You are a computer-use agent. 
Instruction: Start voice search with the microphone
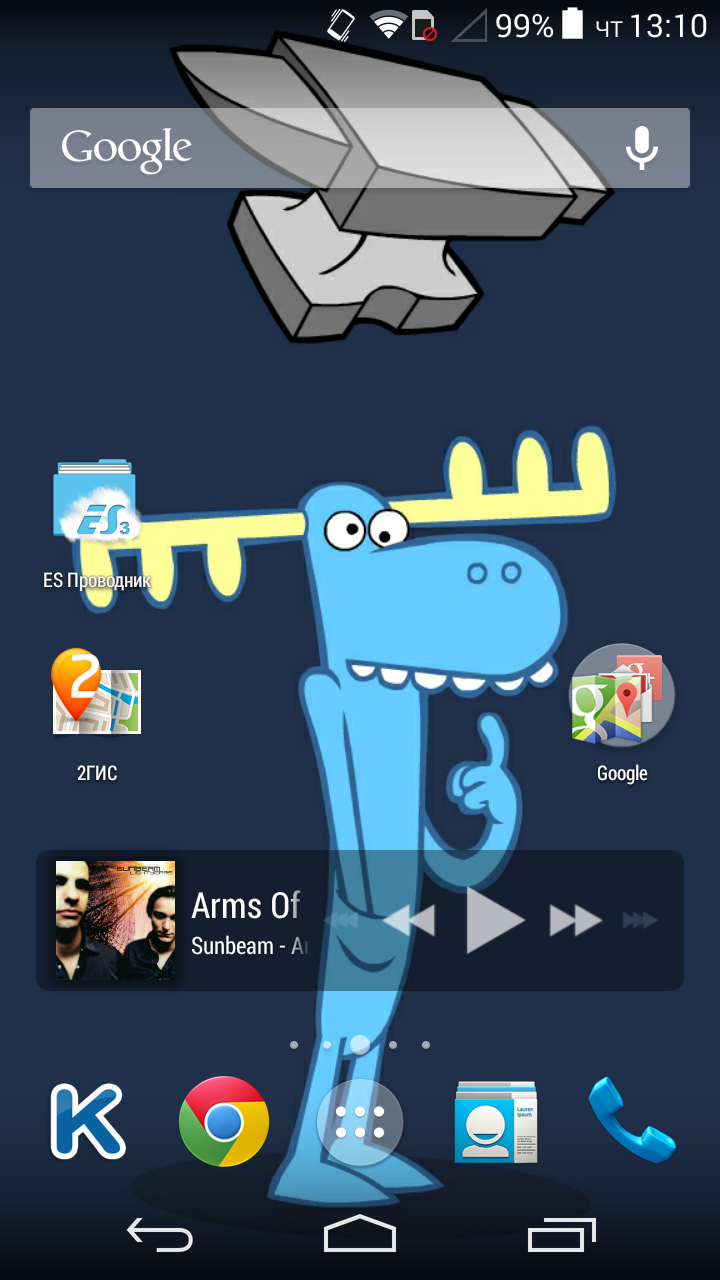(642, 148)
